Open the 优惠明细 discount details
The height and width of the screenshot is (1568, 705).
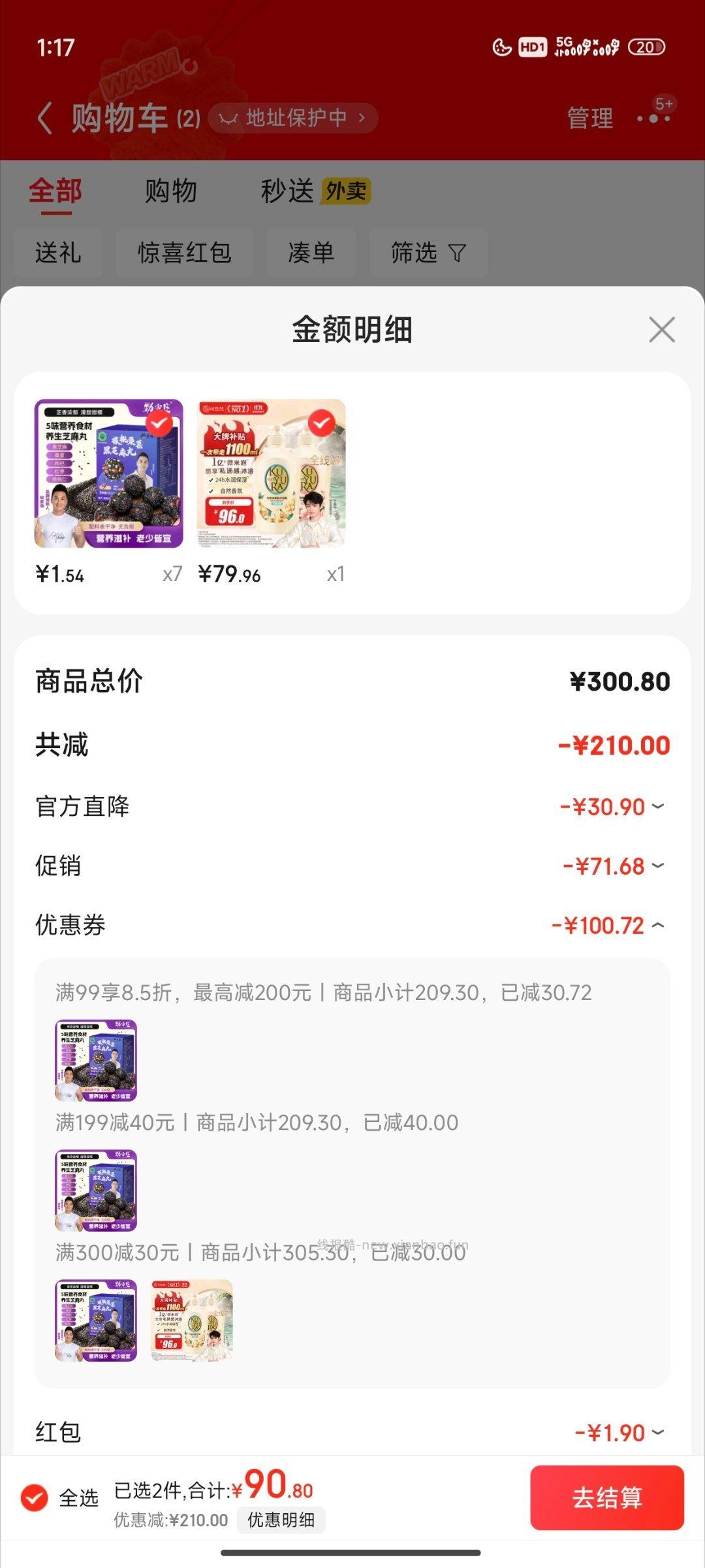281,1520
